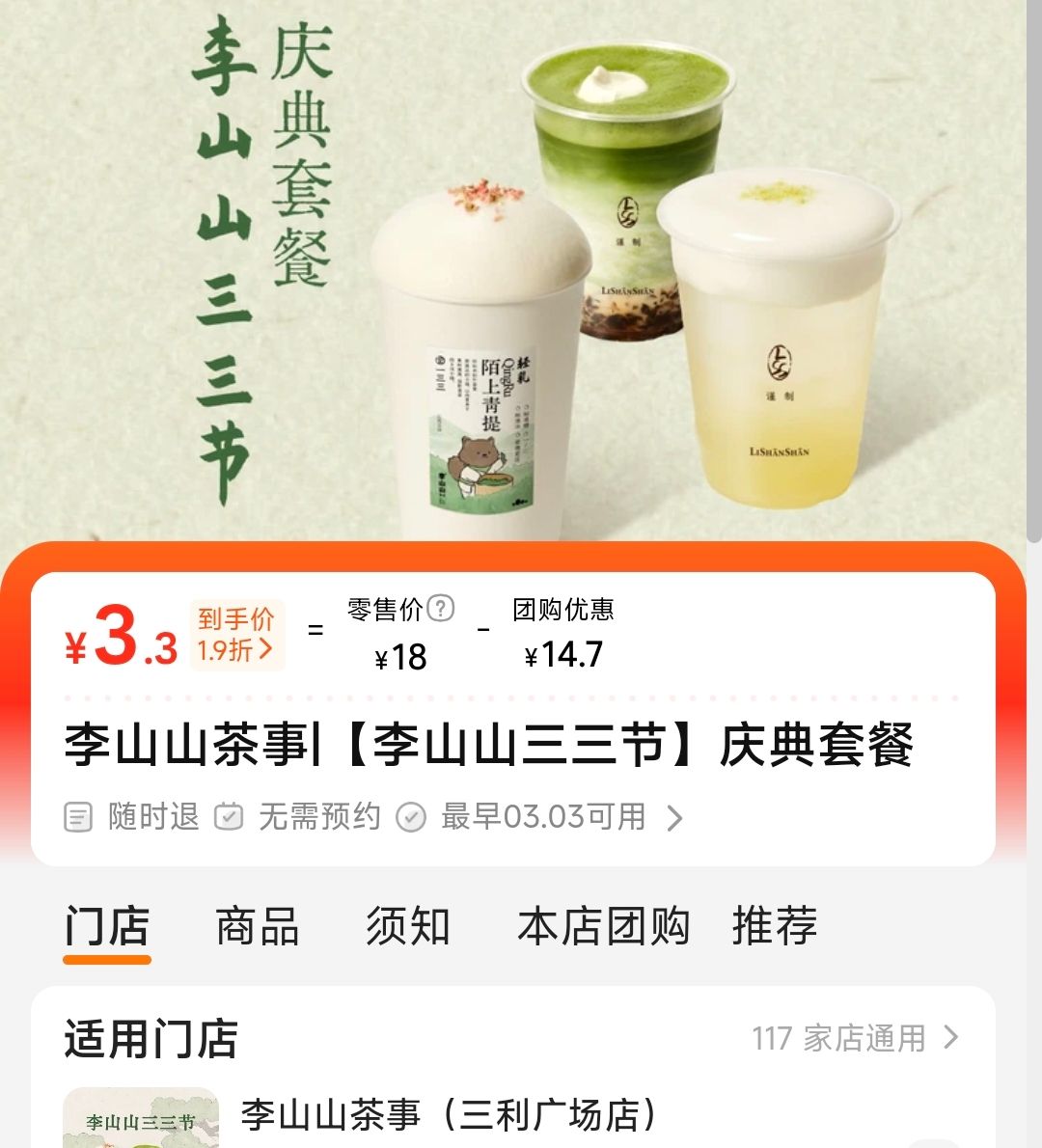1042x1148 pixels.
Task: Switch to the 须知 tab
Action: click(x=408, y=926)
